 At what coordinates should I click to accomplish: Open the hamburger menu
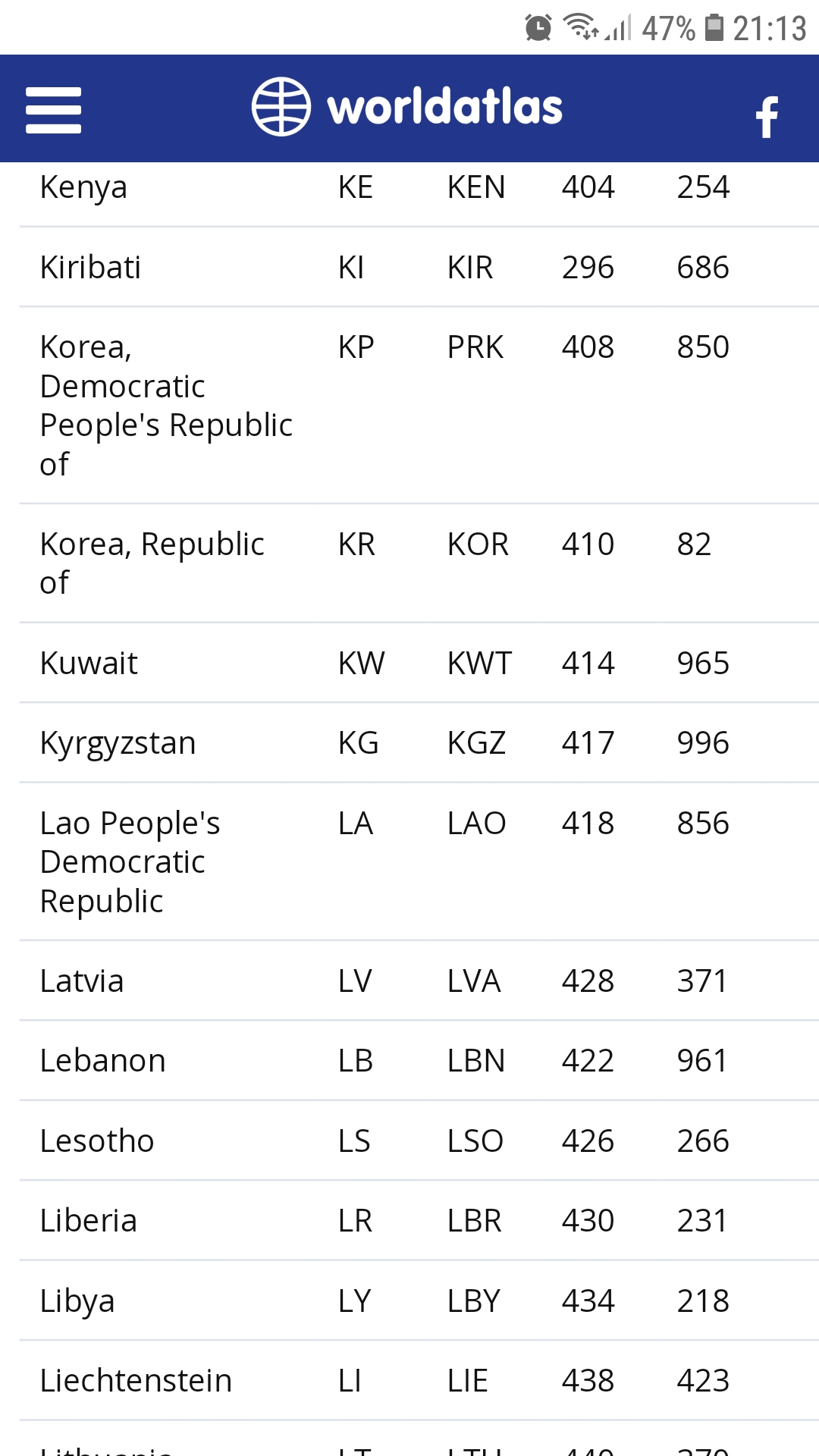(x=53, y=110)
